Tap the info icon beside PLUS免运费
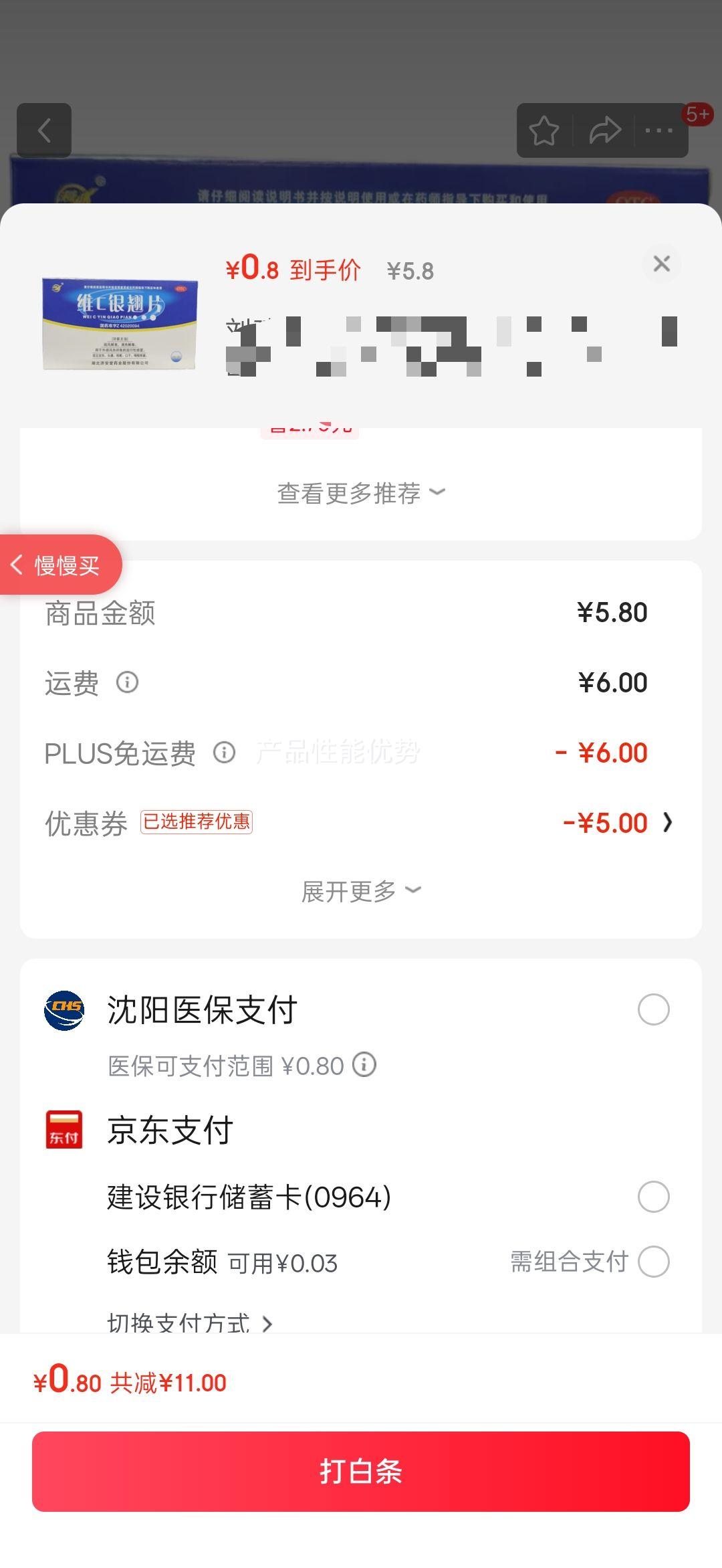Viewport: 722px width, 1568px height. [x=224, y=753]
